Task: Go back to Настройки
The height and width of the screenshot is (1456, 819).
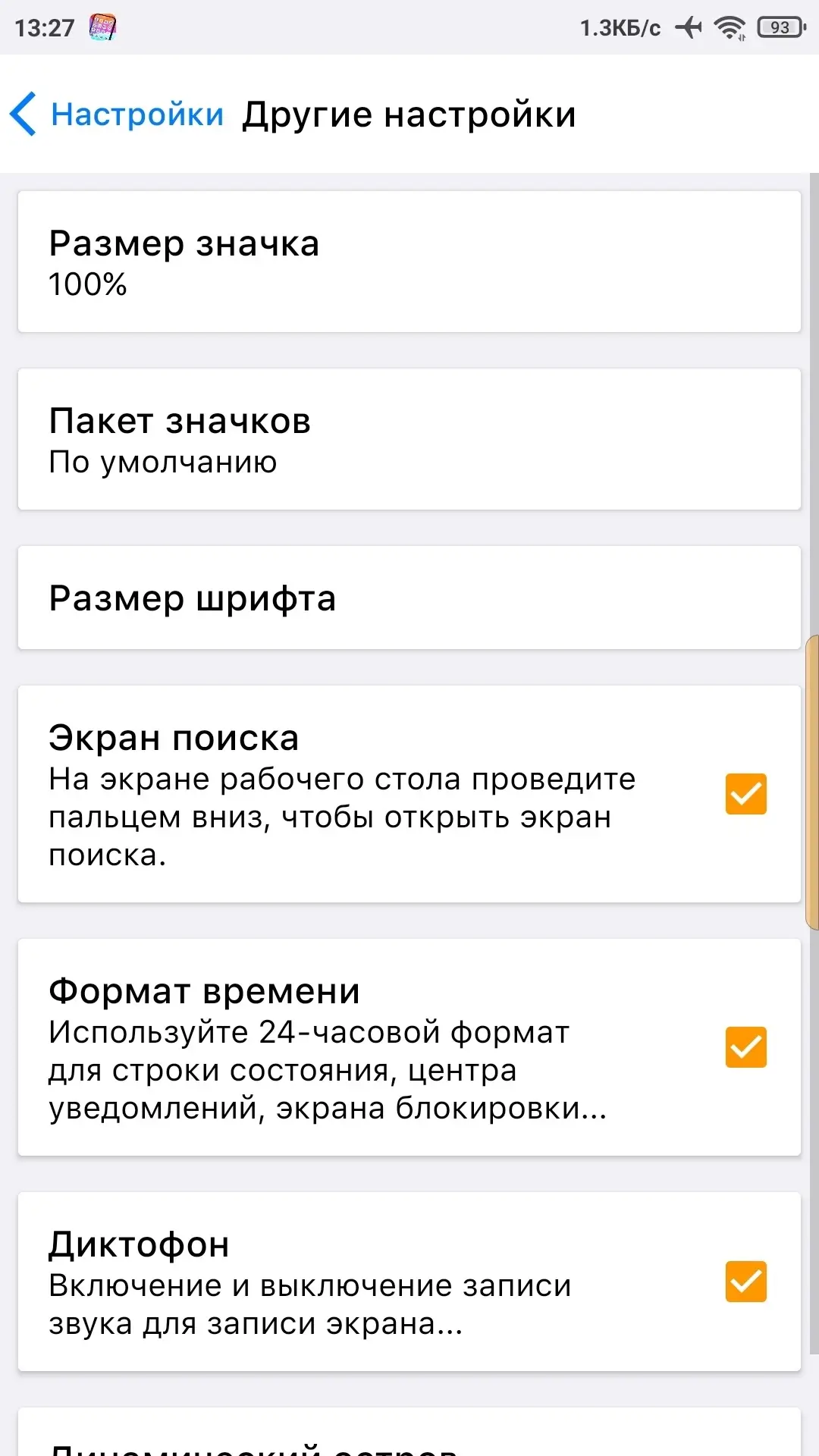Action: 118,115
